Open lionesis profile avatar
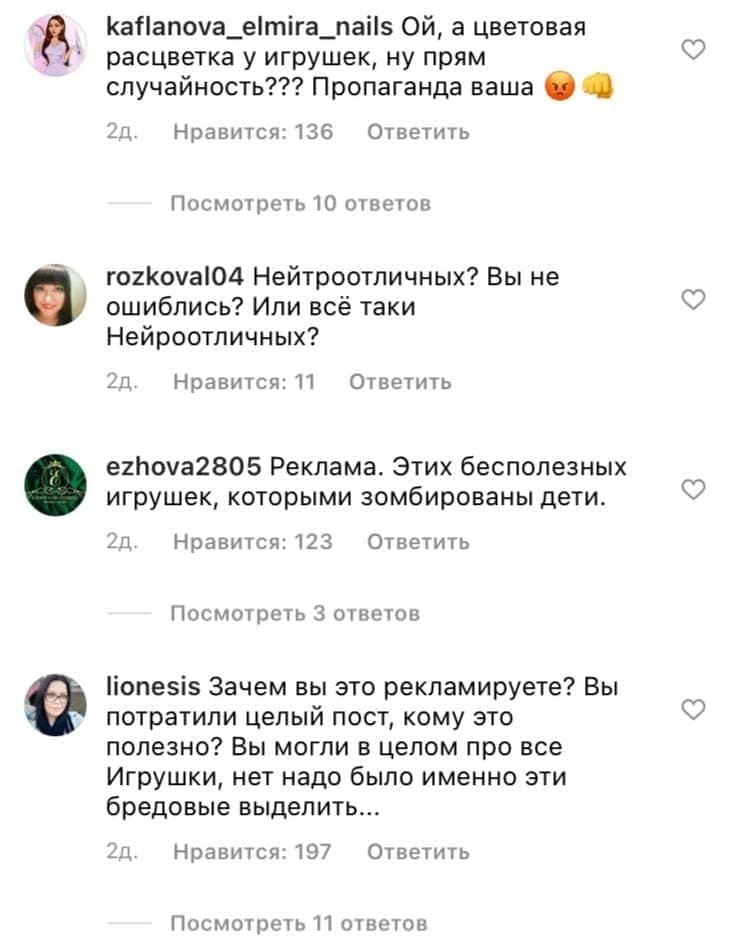The width and height of the screenshot is (749, 951). click(55, 704)
